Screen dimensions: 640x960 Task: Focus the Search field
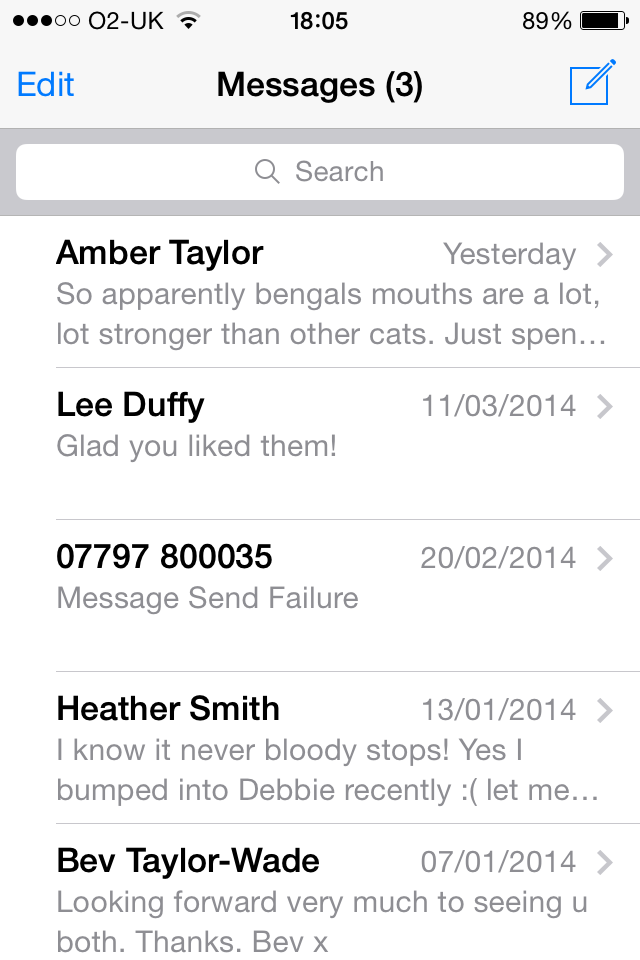coord(320,172)
